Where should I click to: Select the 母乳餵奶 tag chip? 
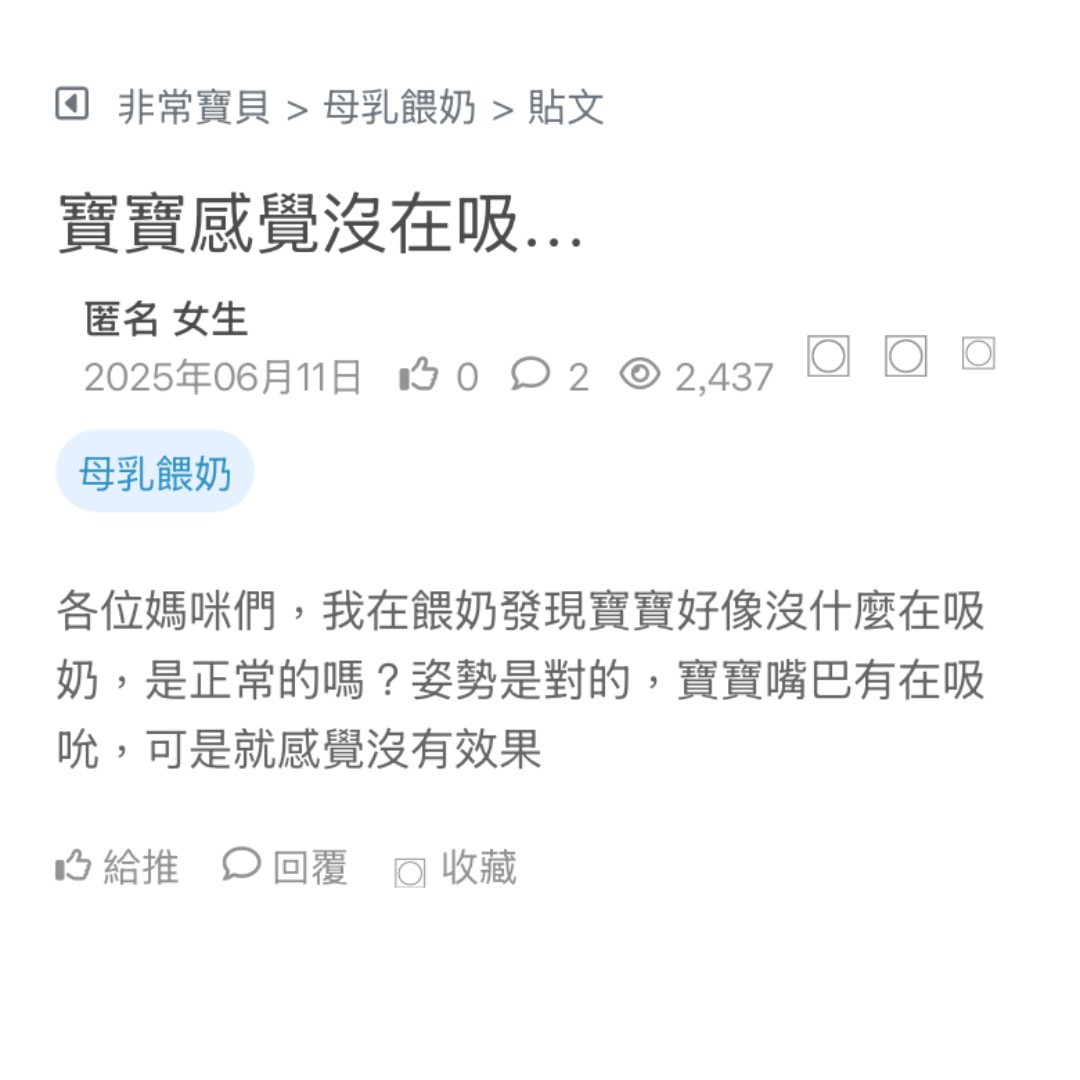155,472
